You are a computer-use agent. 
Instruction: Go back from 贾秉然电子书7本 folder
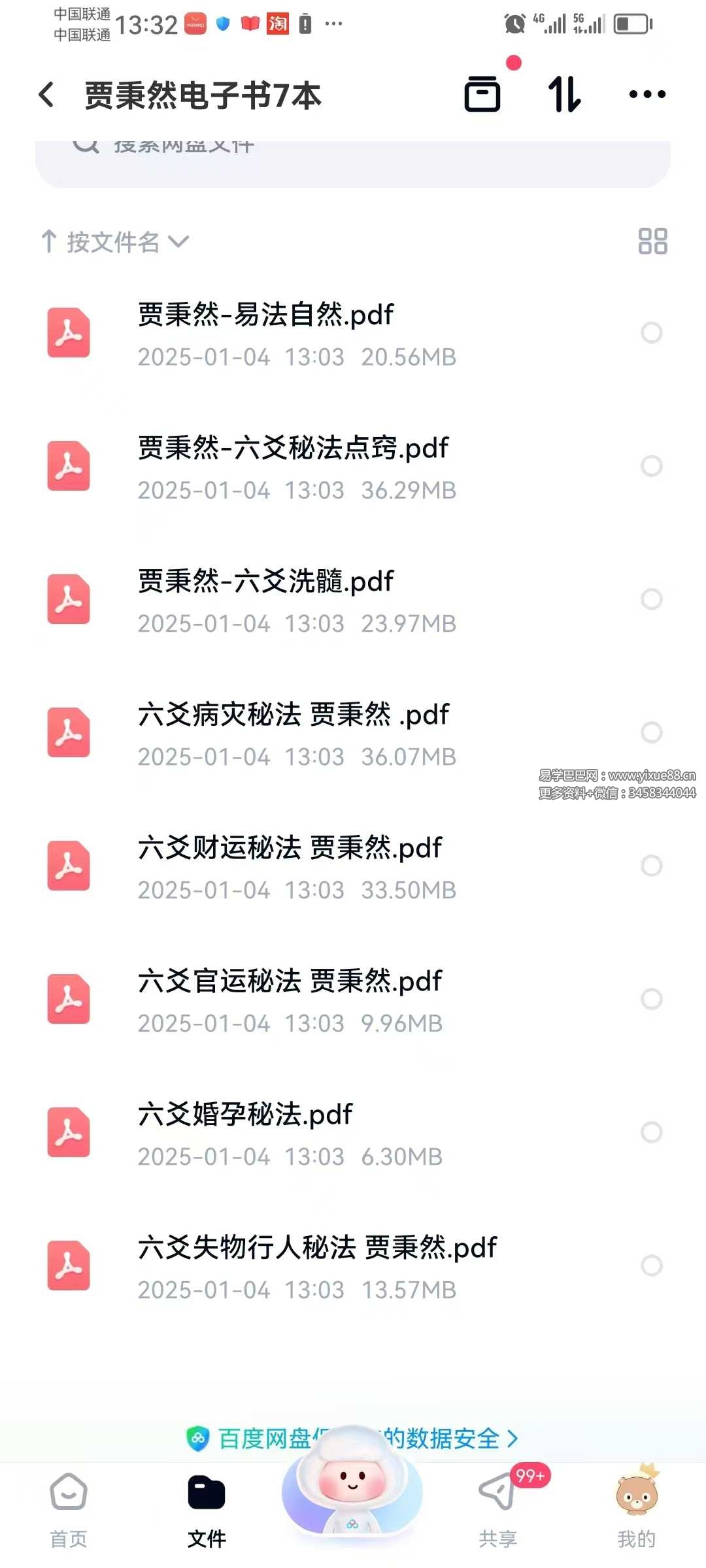46,95
